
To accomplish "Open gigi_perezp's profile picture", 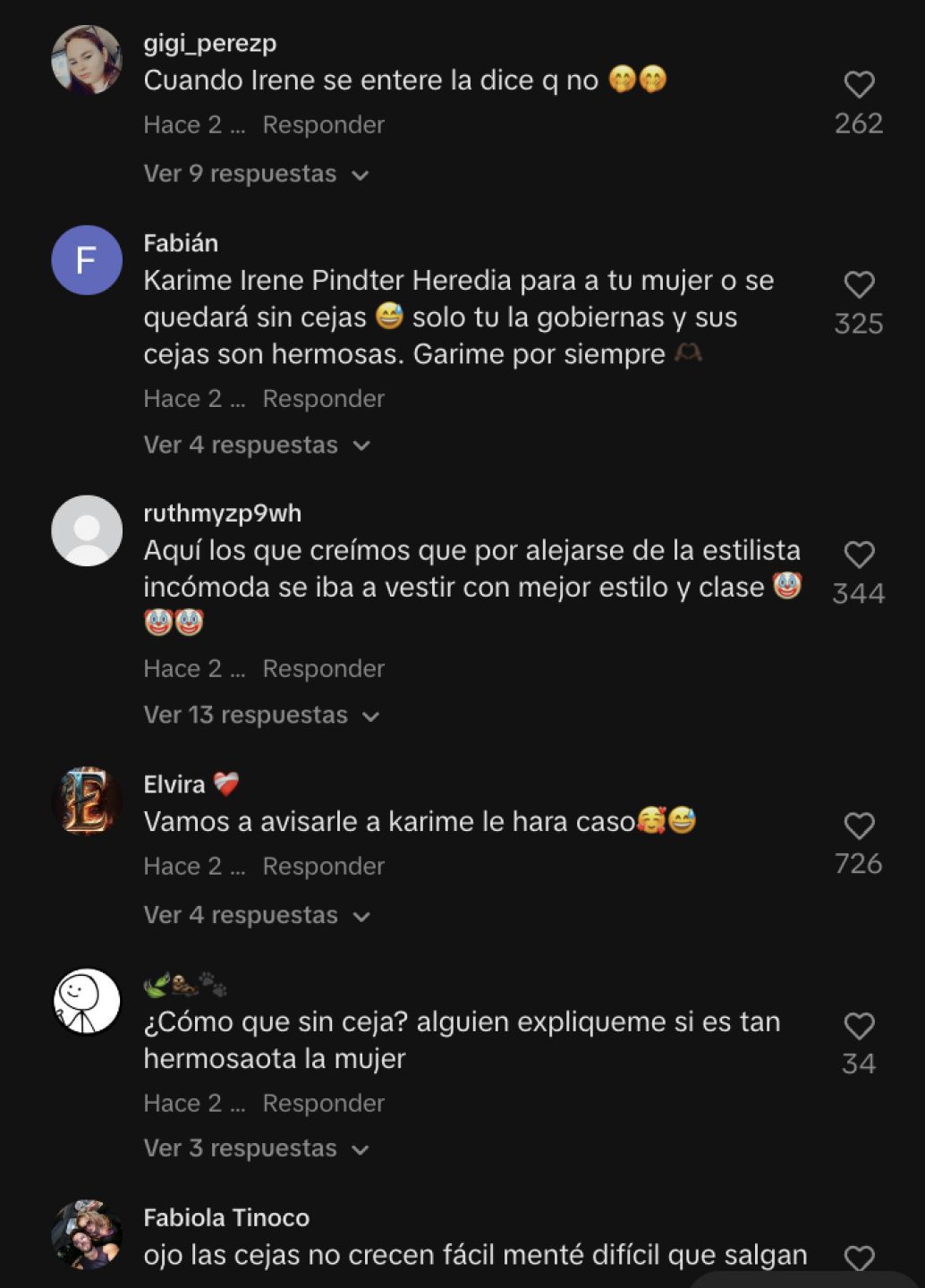I will (x=87, y=60).
